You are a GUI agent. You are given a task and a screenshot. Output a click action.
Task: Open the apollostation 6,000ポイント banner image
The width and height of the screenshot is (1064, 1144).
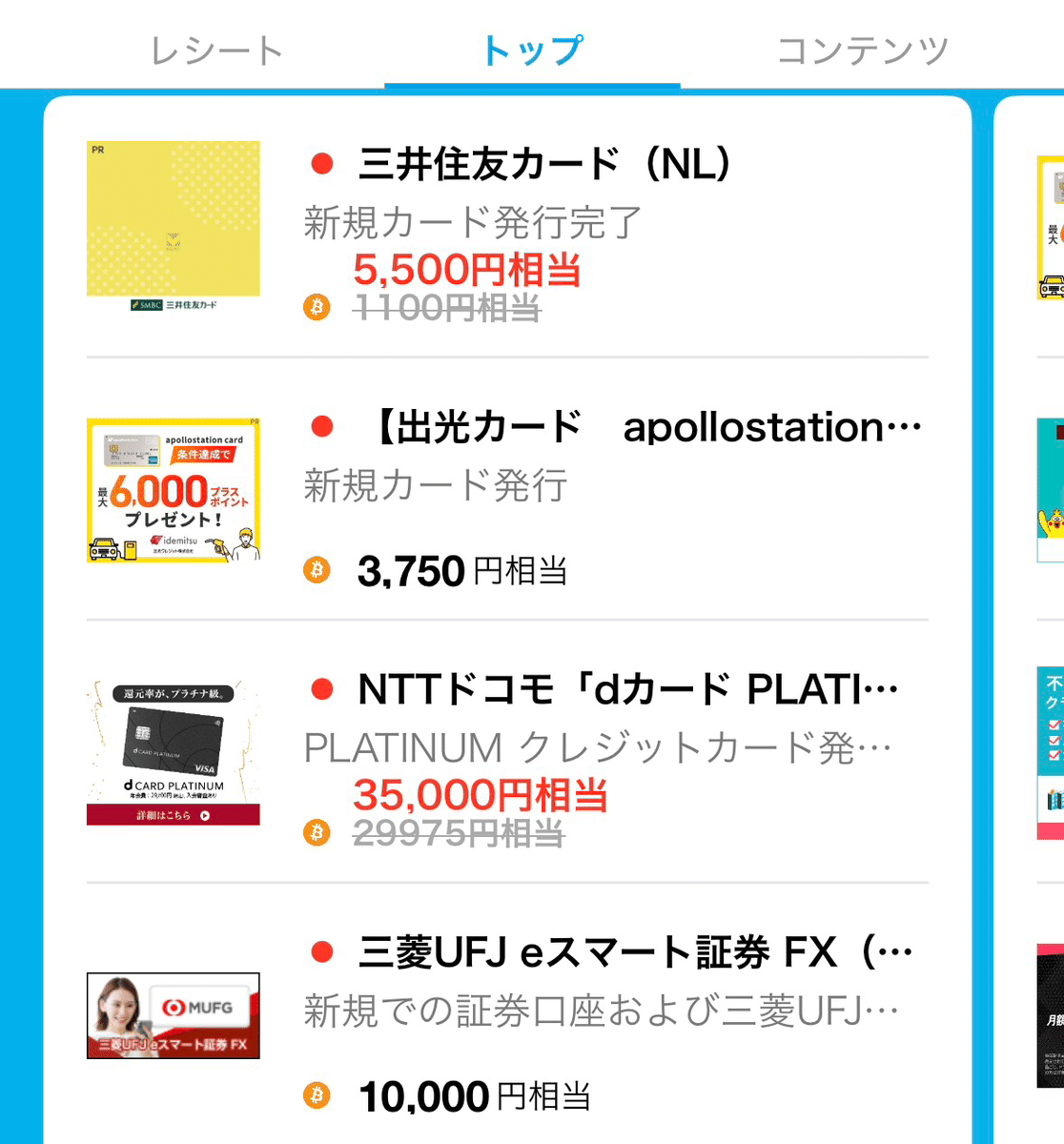(x=174, y=489)
